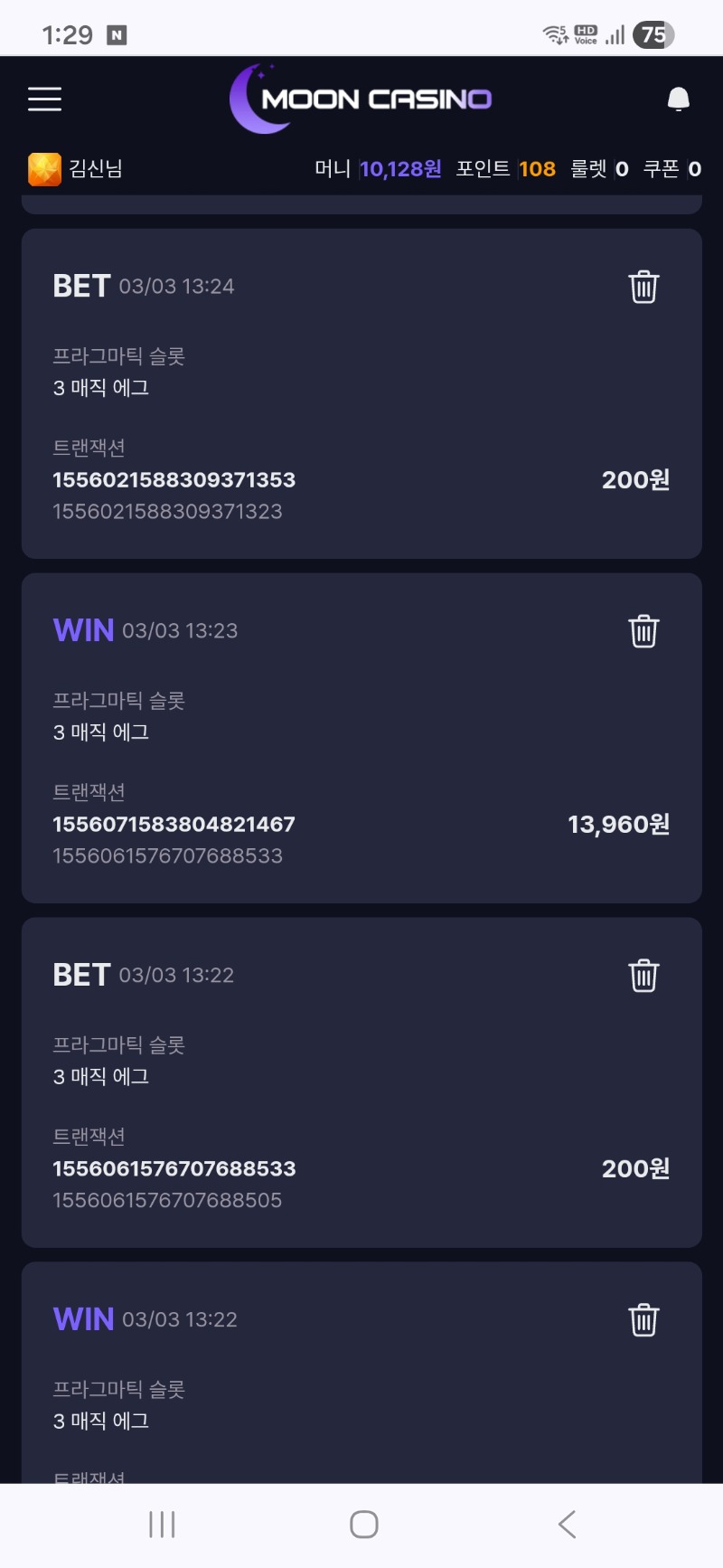Click the notification bell icon

677,99
